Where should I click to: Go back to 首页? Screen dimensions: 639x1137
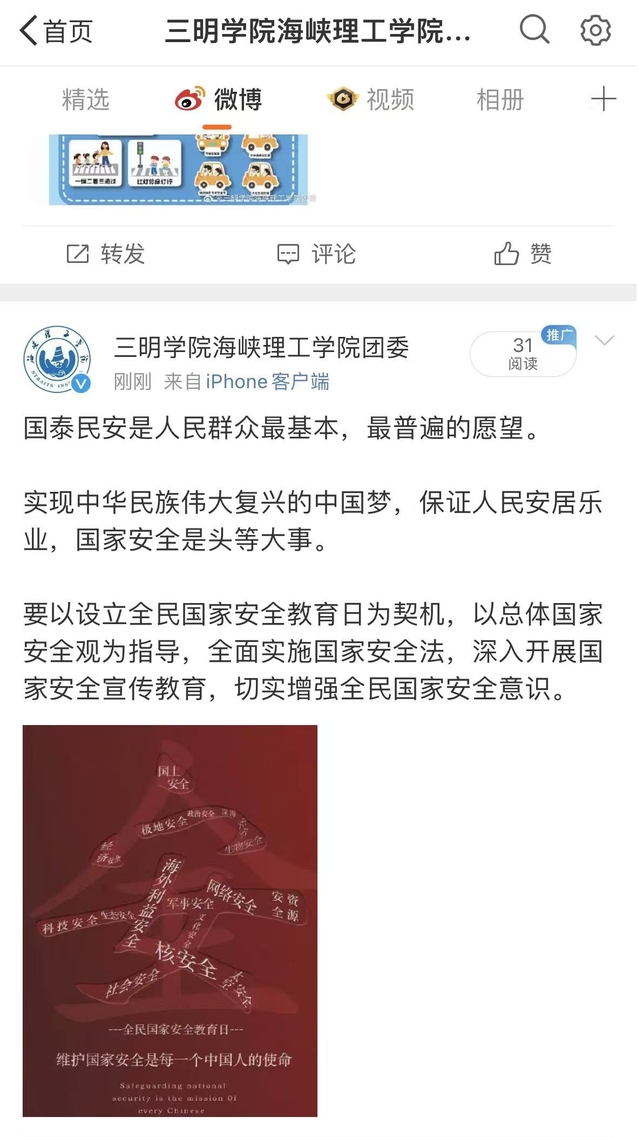click(x=57, y=32)
